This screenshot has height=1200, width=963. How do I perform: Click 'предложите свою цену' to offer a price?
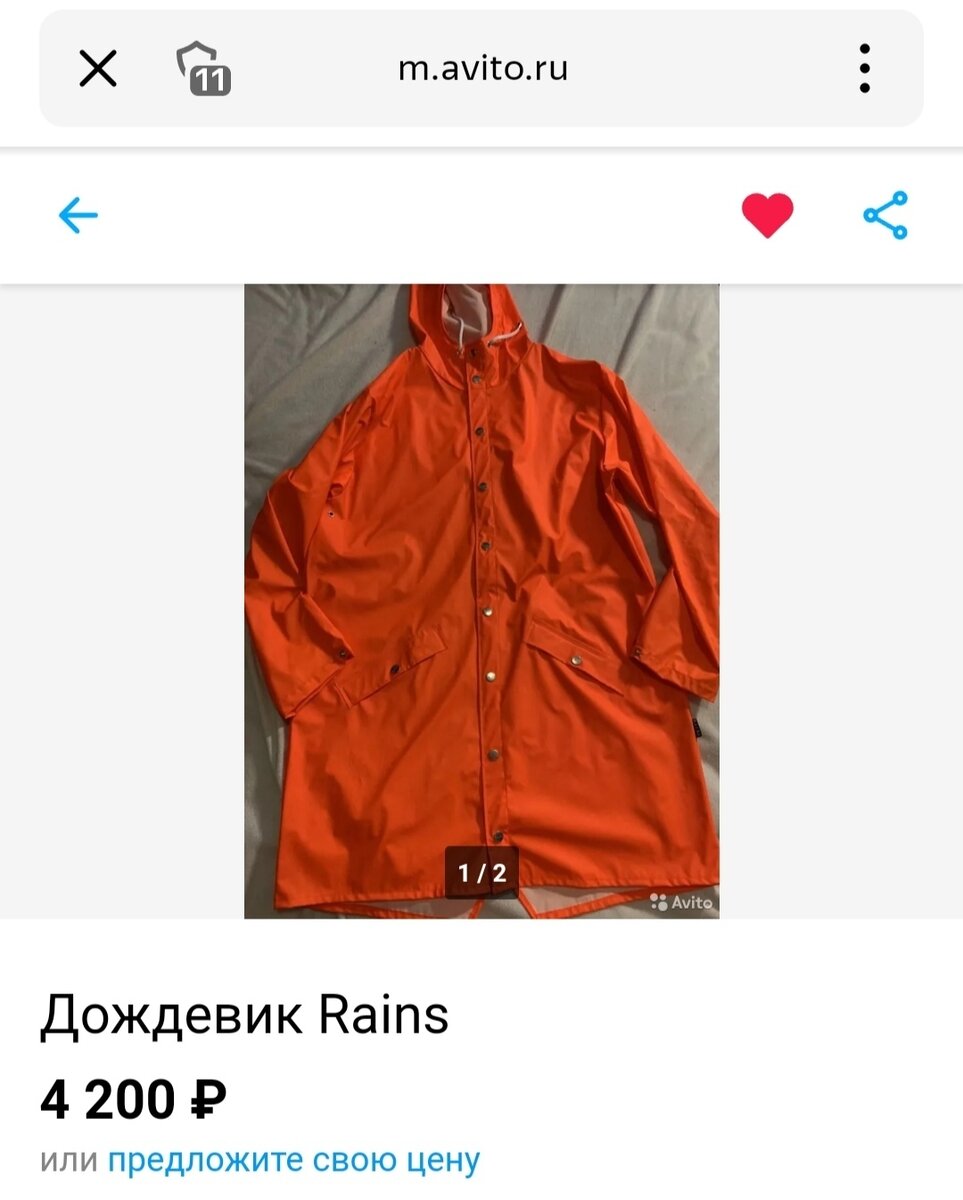295,1160
